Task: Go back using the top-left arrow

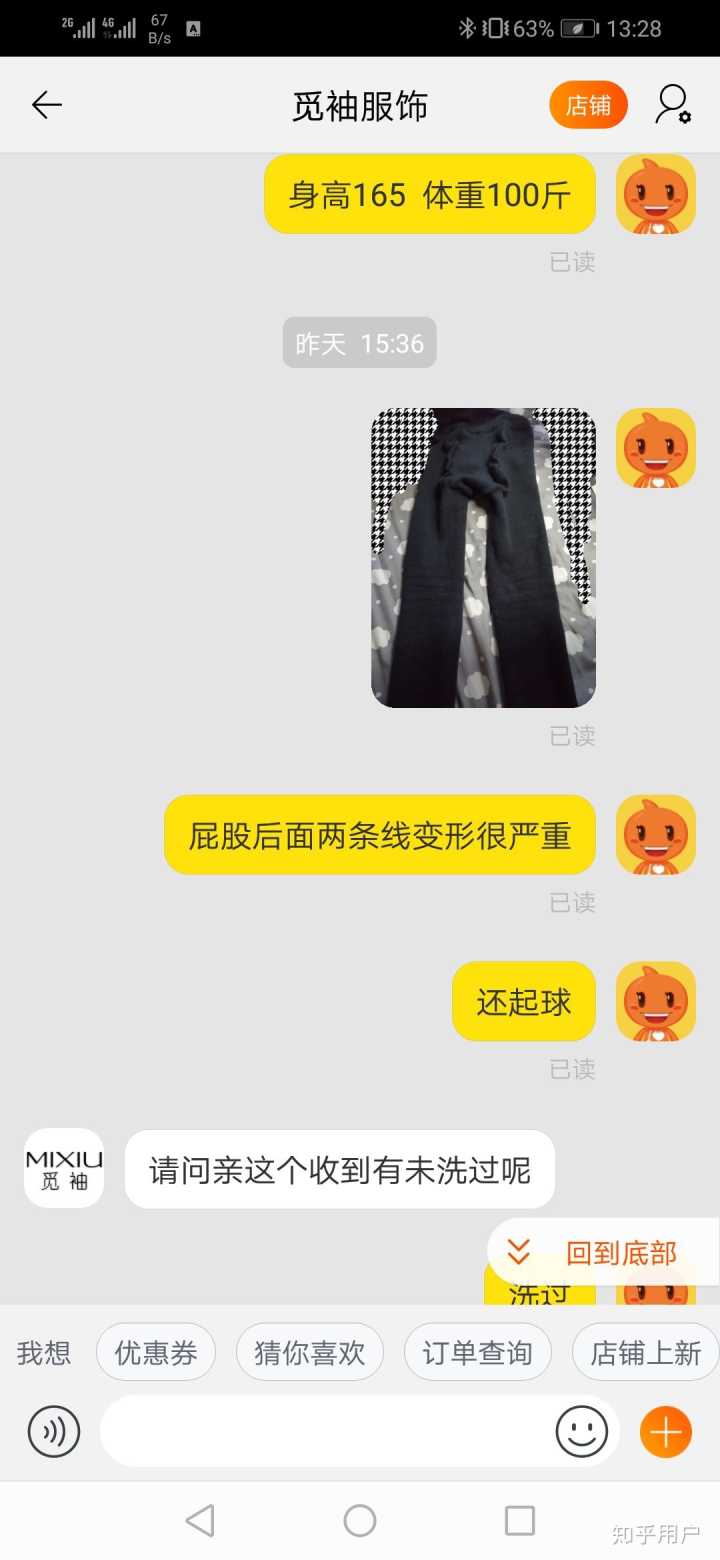Action: [46, 105]
